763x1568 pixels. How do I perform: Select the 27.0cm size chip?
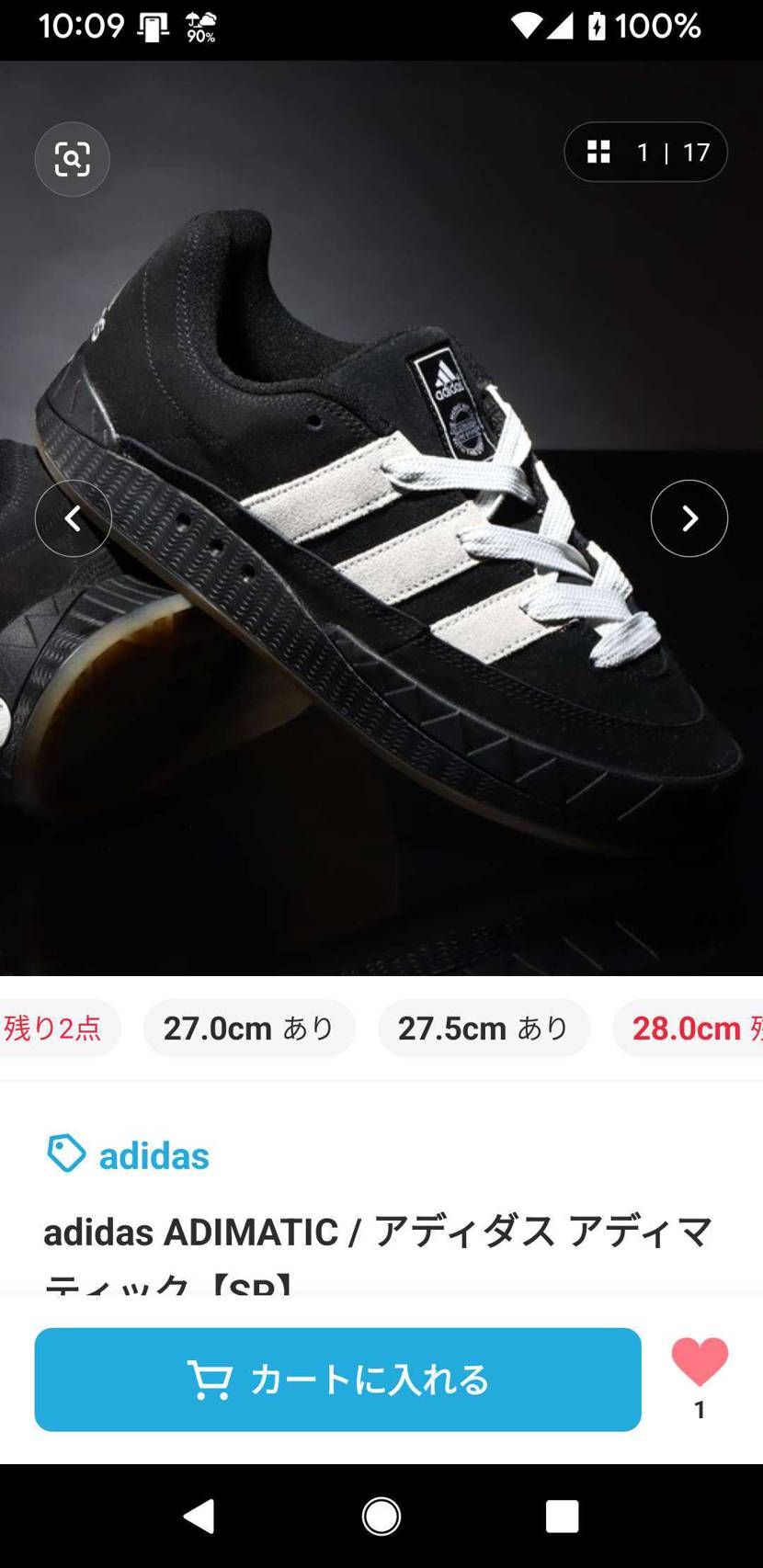249,1028
